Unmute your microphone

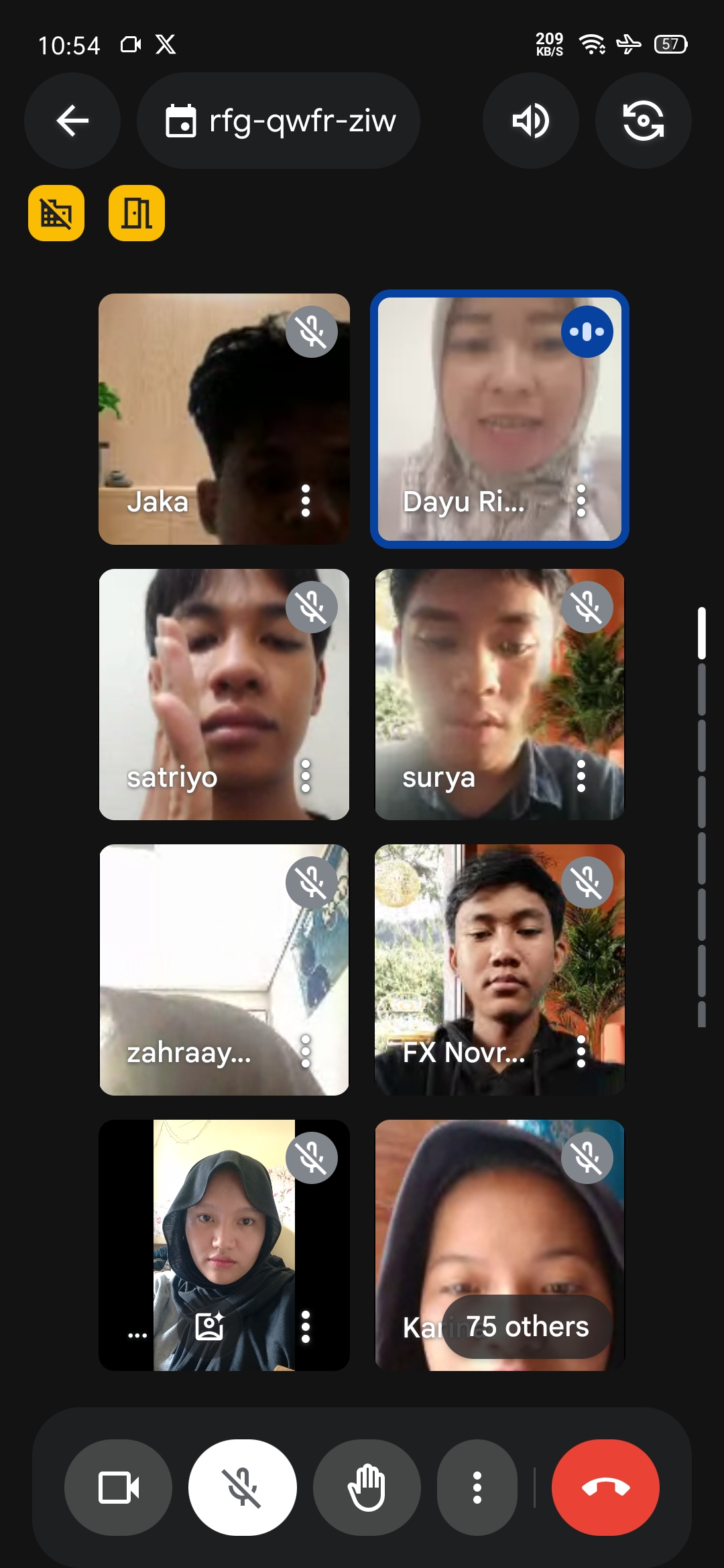pyautogui.click(x=243, y=1488)
